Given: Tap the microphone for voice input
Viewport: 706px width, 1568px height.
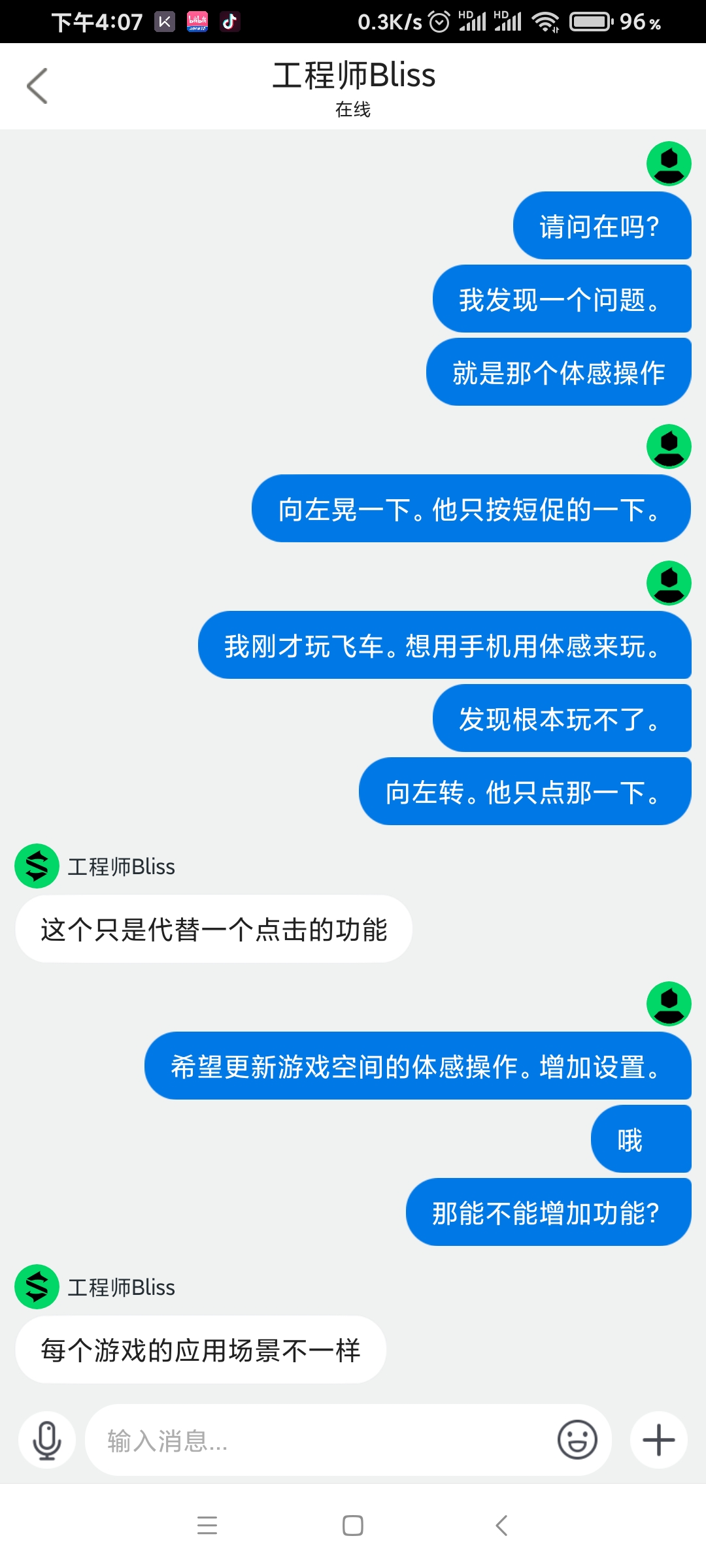Looking at the screenshot, I should [x=47, y=1440].
